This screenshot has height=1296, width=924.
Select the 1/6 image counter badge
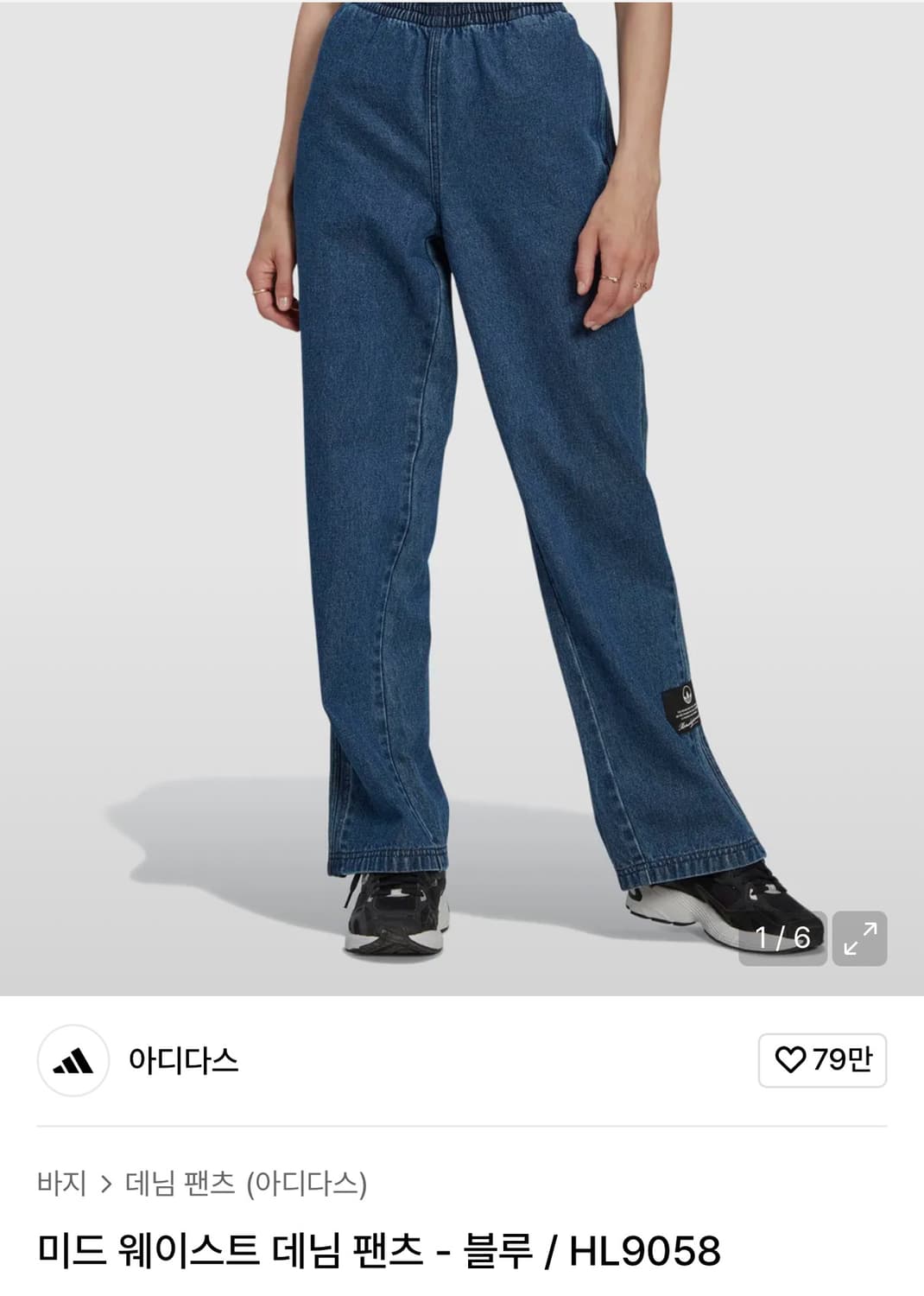point(780,936)
